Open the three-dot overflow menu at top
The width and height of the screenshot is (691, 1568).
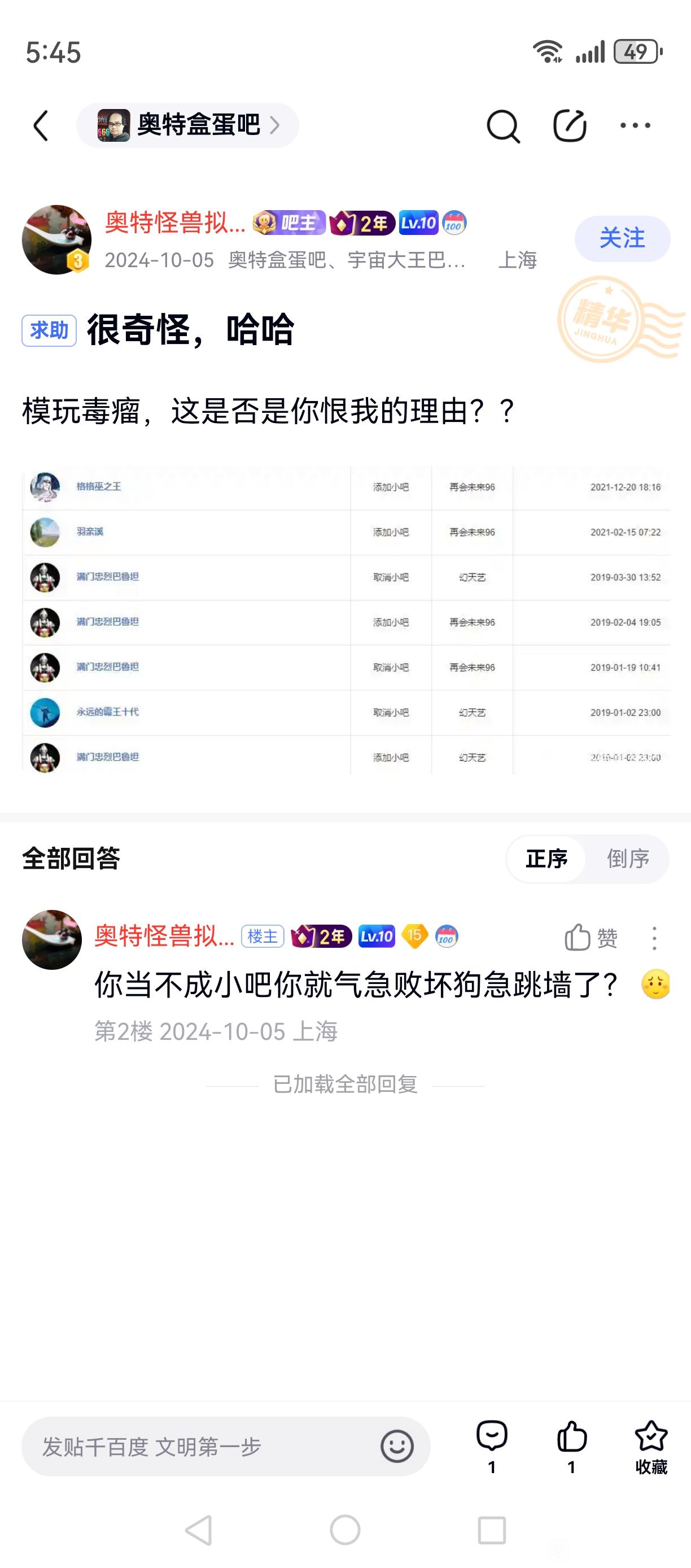pyautogui.click(x=635, y=125)
